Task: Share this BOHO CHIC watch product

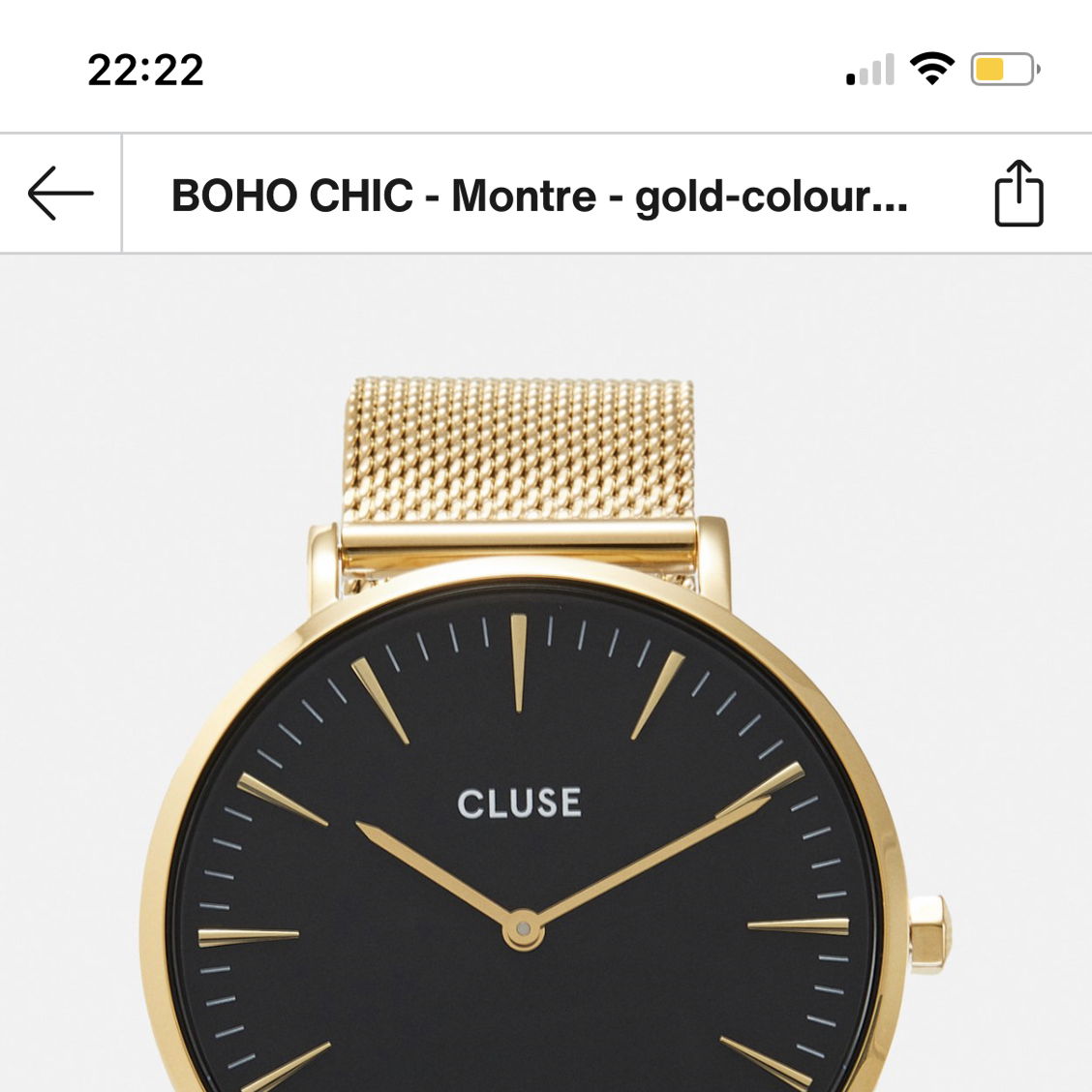Action: 1018,194
